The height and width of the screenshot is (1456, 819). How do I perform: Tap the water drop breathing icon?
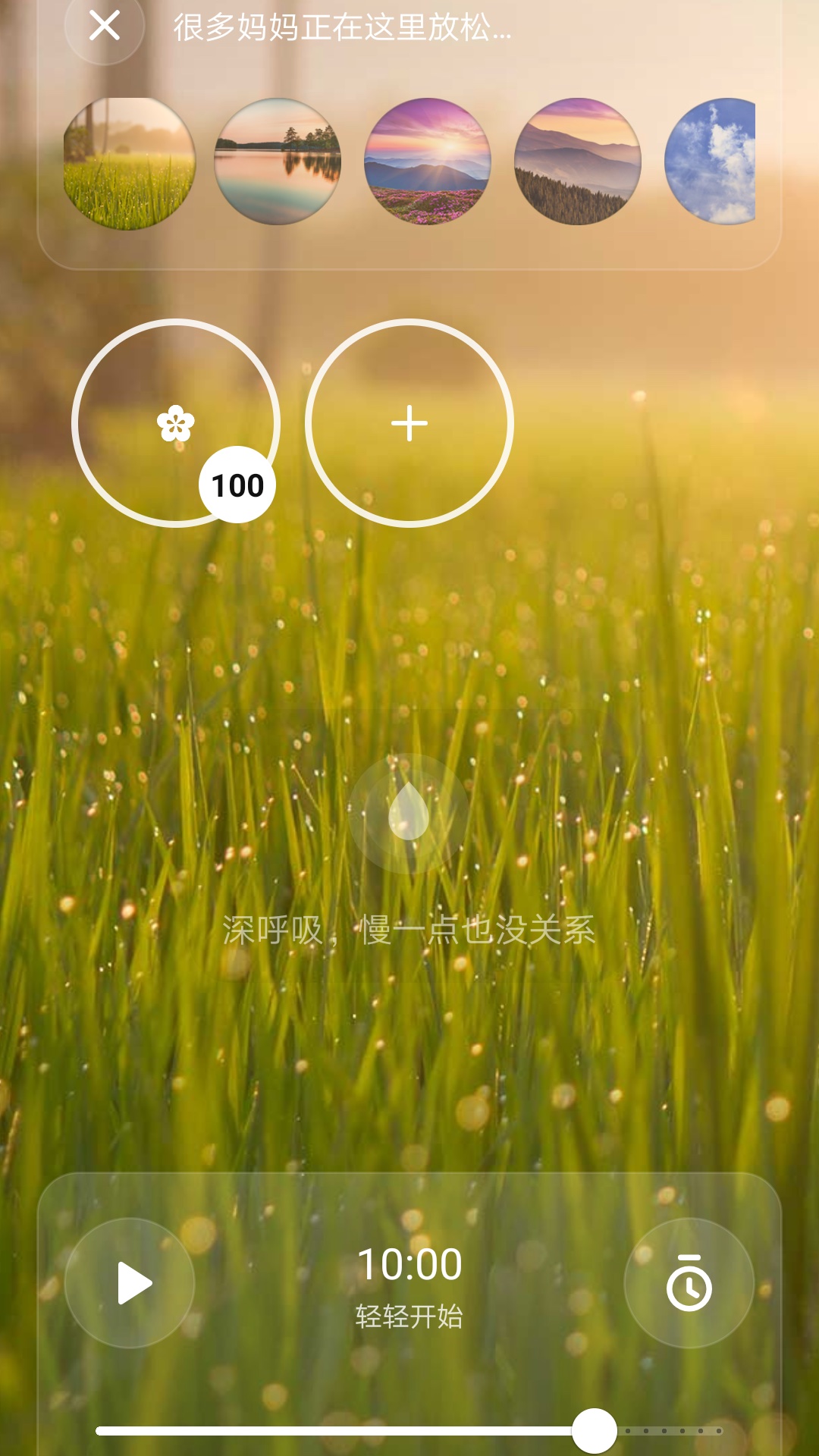pos(409,813)
